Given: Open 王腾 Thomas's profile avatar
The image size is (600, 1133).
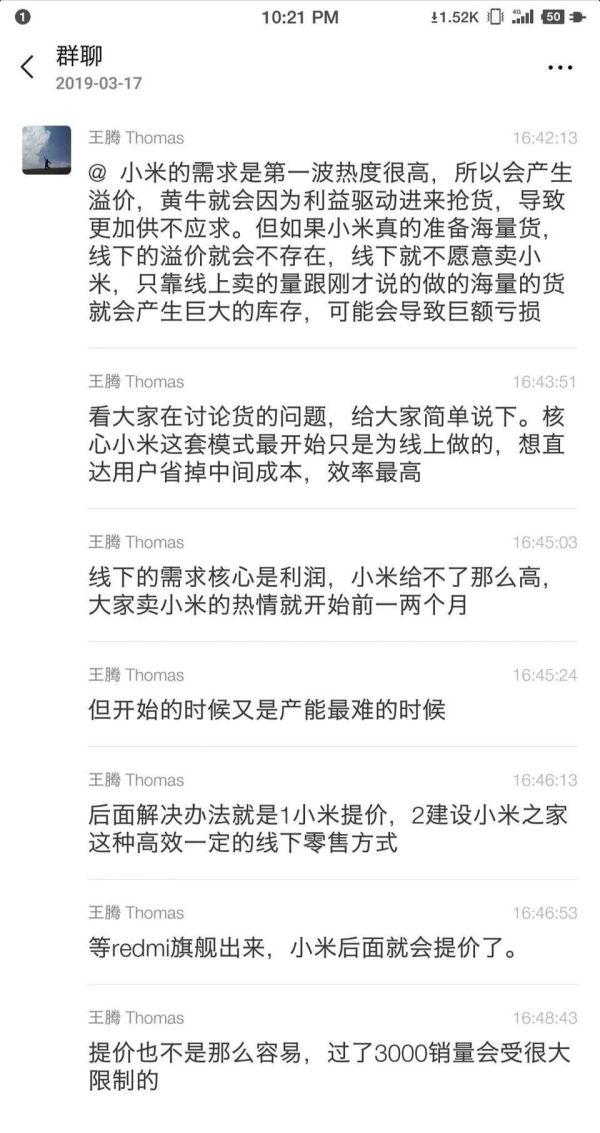Looking at the screenshot, I should (x=46, y=150).
